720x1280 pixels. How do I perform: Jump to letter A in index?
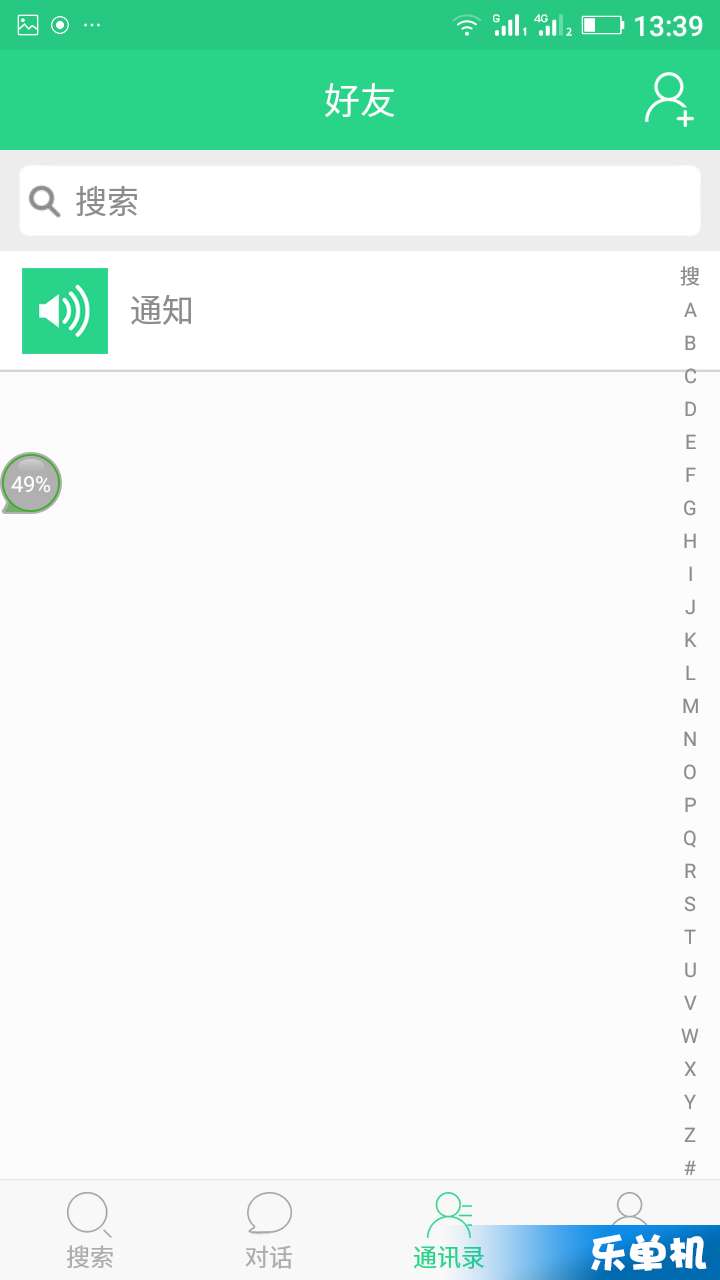[x=690, y=311]
